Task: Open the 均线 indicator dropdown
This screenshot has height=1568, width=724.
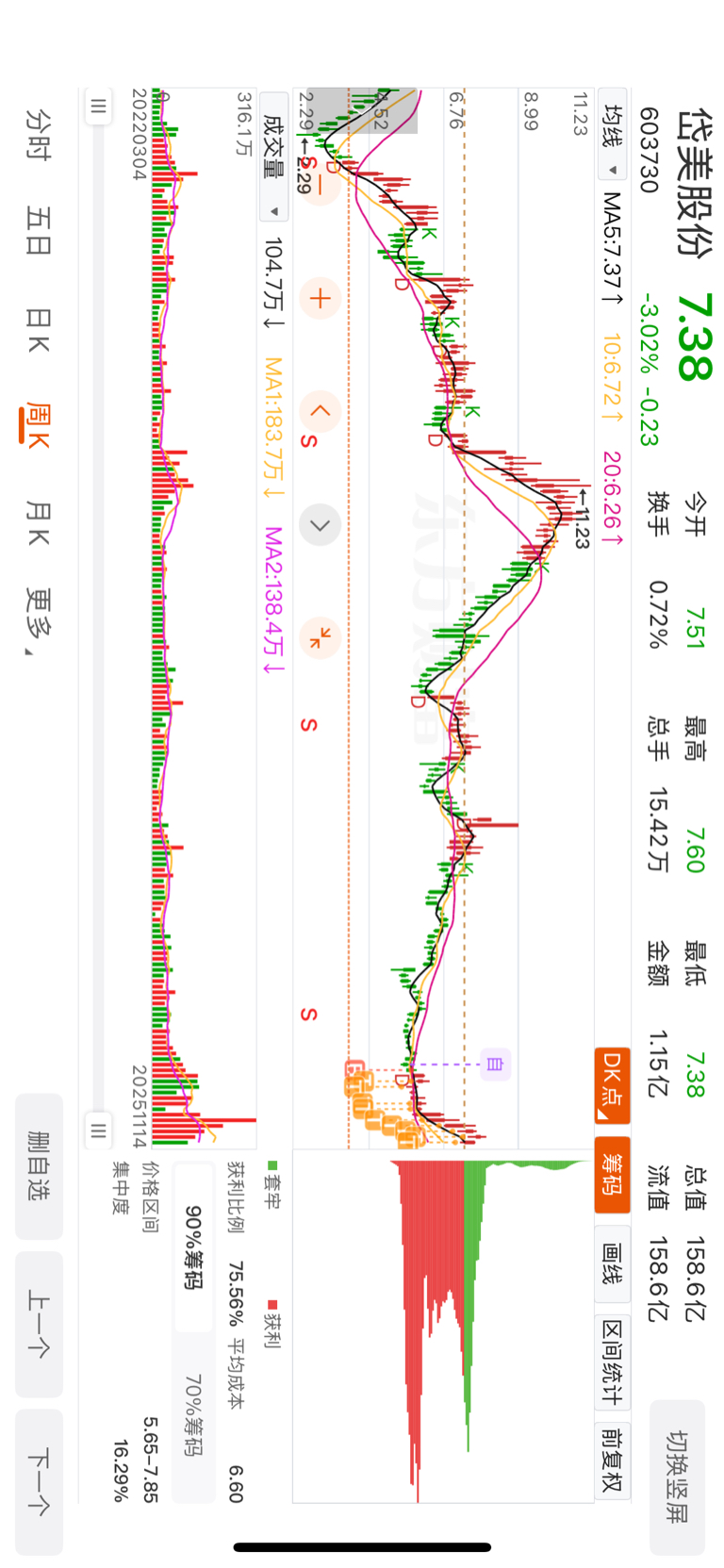Action: tap(613, 140)
